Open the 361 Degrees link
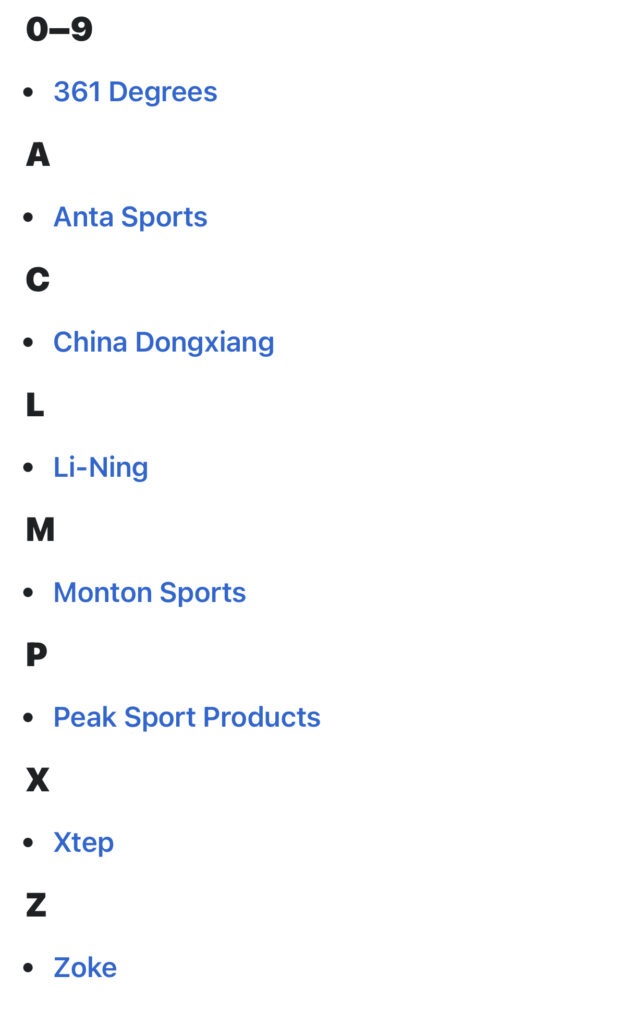The width and height of the screenshot is (636, 1024). [x=135, y=92]
